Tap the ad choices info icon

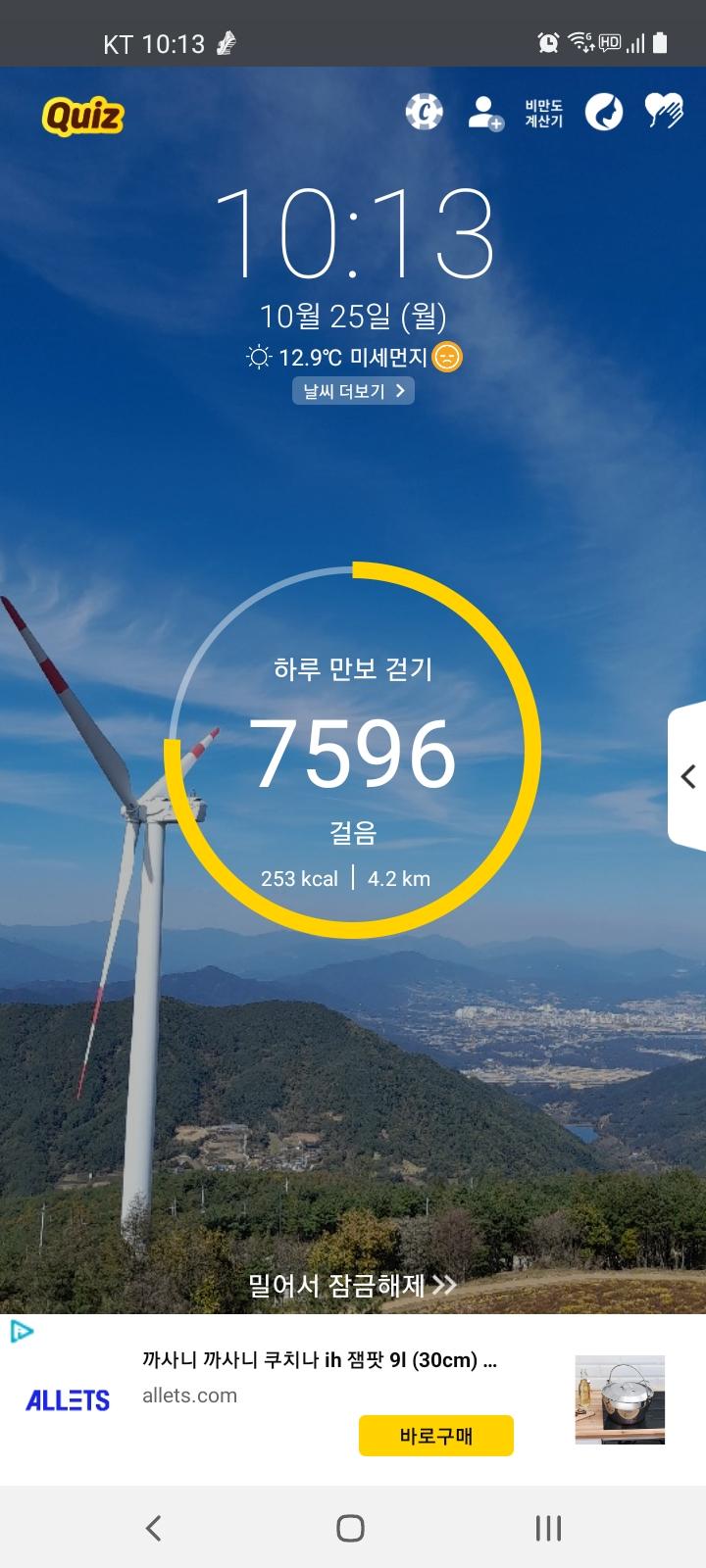(22, 1332)
